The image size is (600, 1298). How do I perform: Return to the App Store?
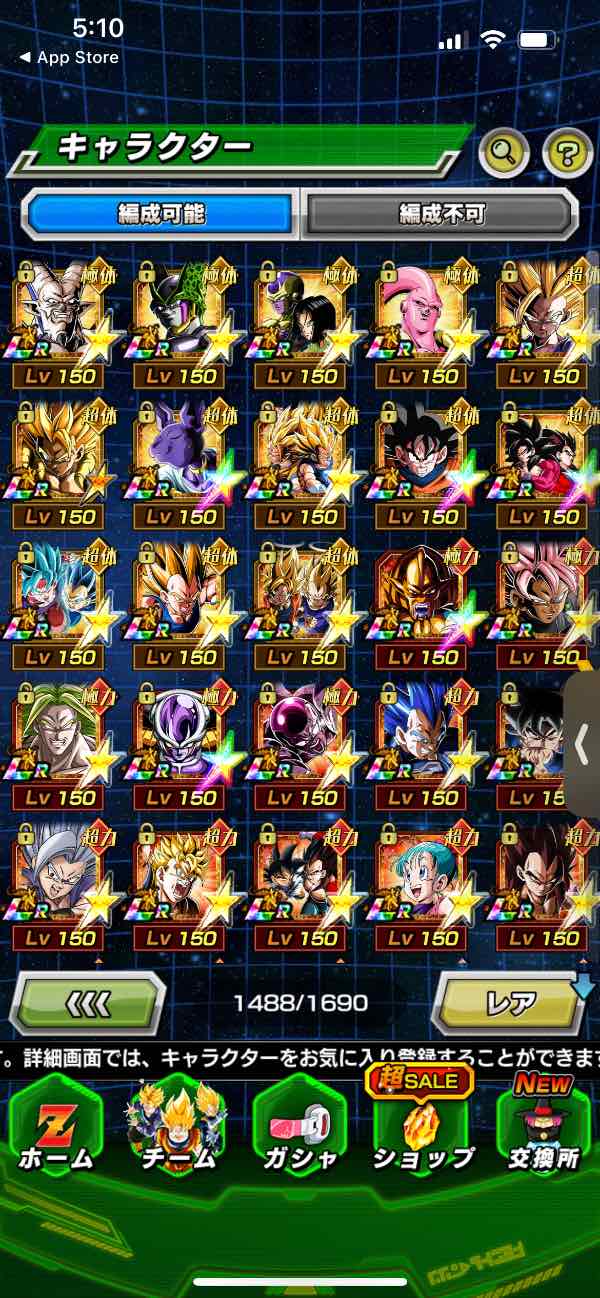(x=70, y=58)
